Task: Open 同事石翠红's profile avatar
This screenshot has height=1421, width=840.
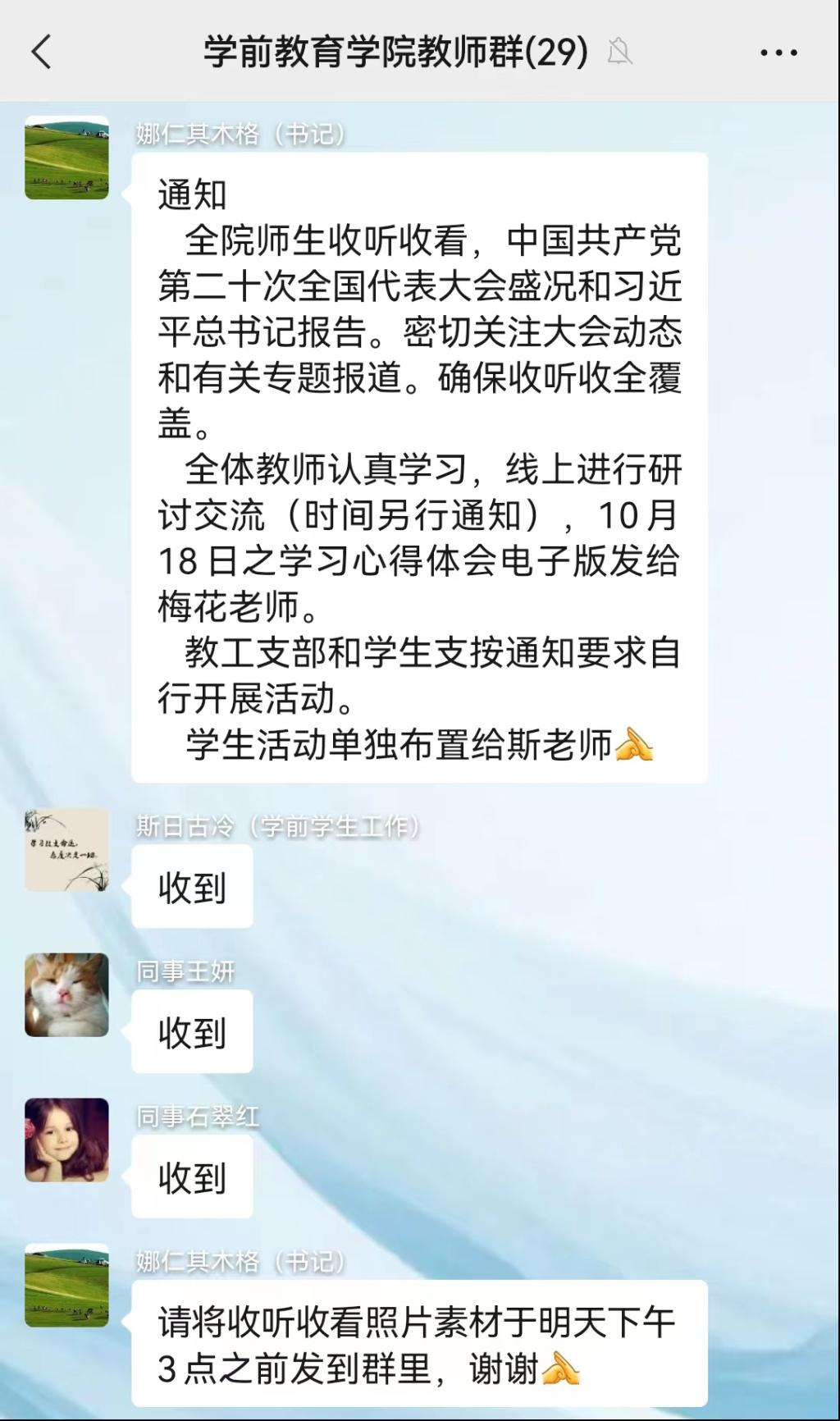Action: pos(66,1140)
